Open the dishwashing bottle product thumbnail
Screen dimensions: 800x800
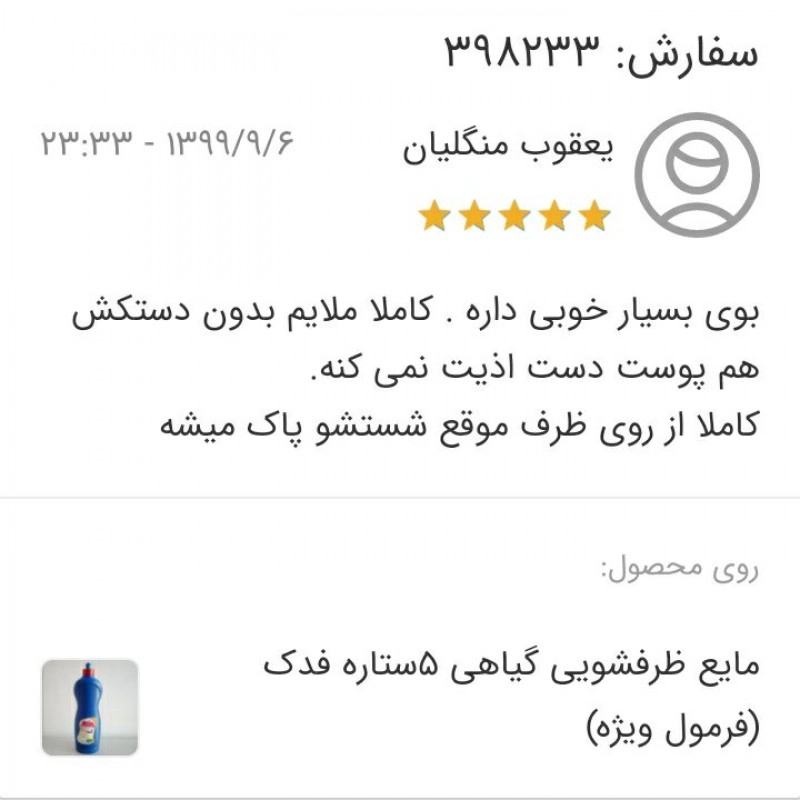point(90,708)
